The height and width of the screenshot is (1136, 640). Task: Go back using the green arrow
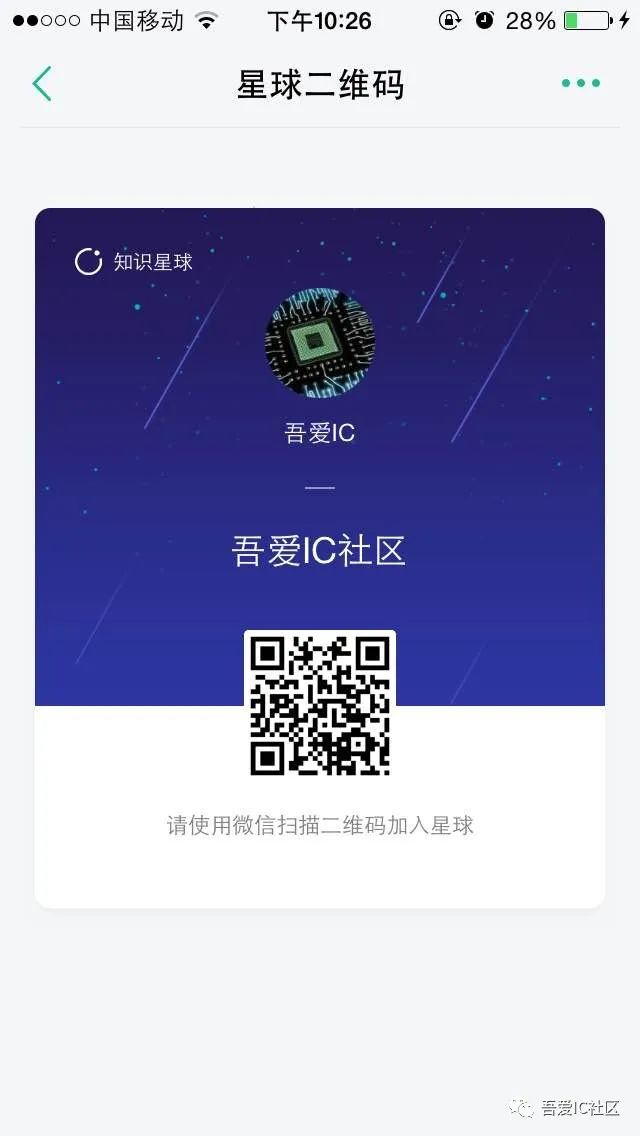42,83
